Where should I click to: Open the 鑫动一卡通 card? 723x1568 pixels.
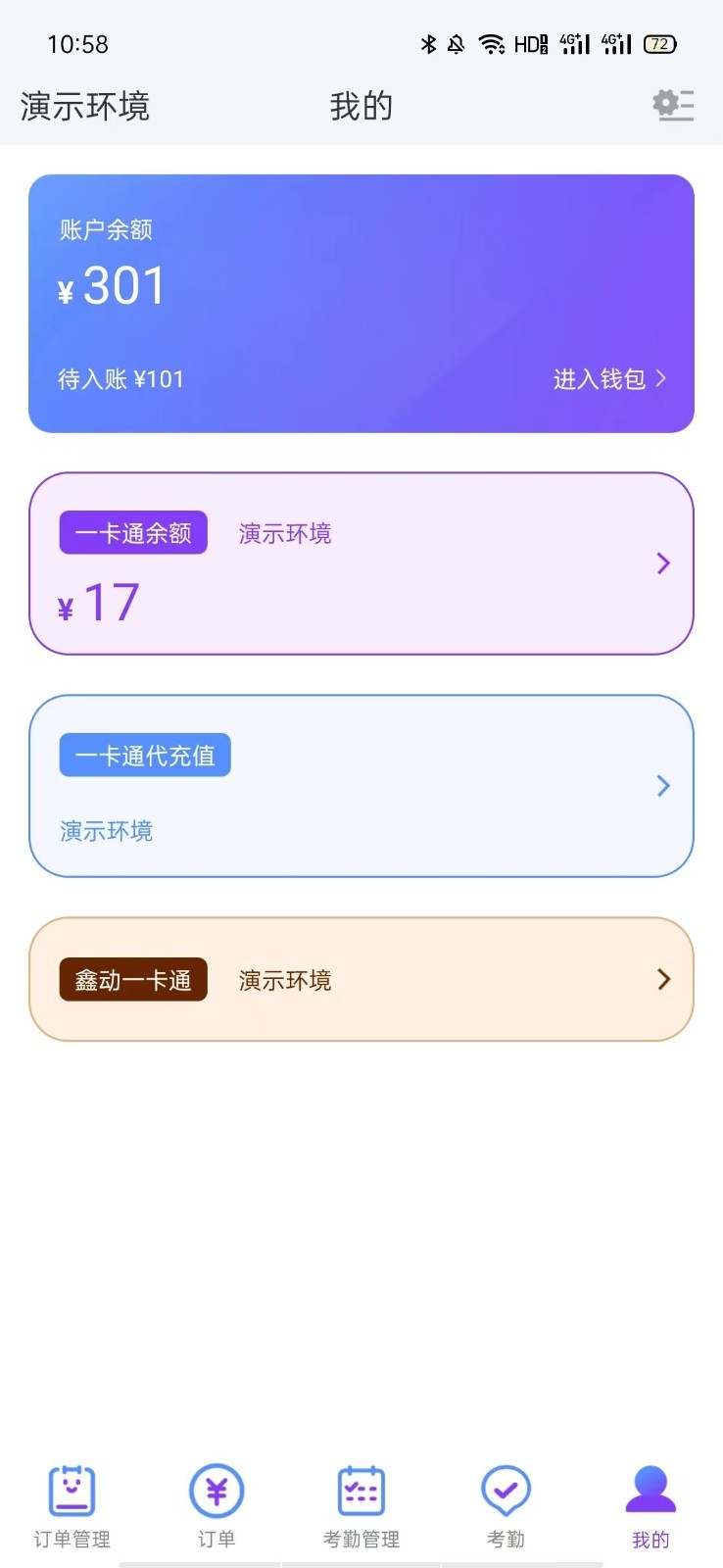coord(361,979)
